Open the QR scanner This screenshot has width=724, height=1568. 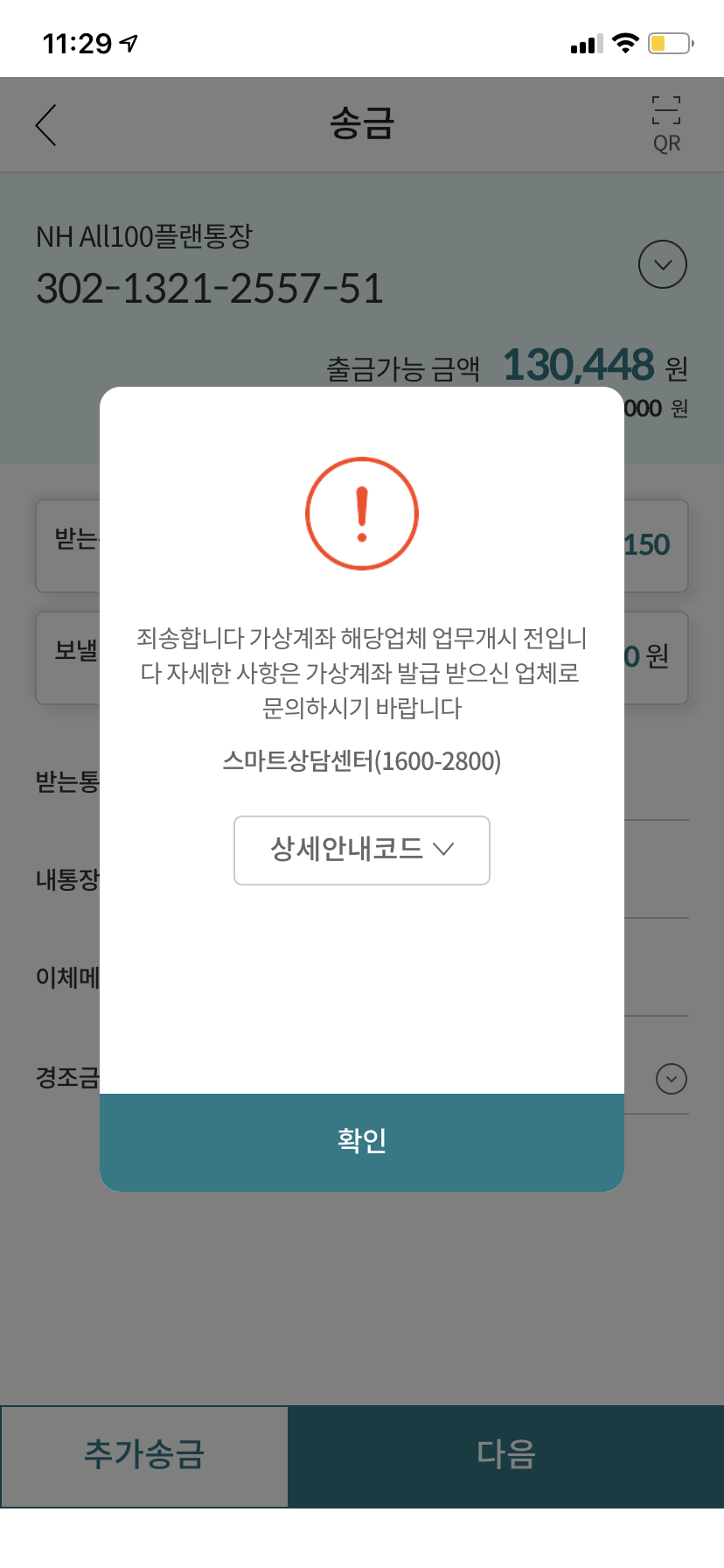click(x=666, y=124)
